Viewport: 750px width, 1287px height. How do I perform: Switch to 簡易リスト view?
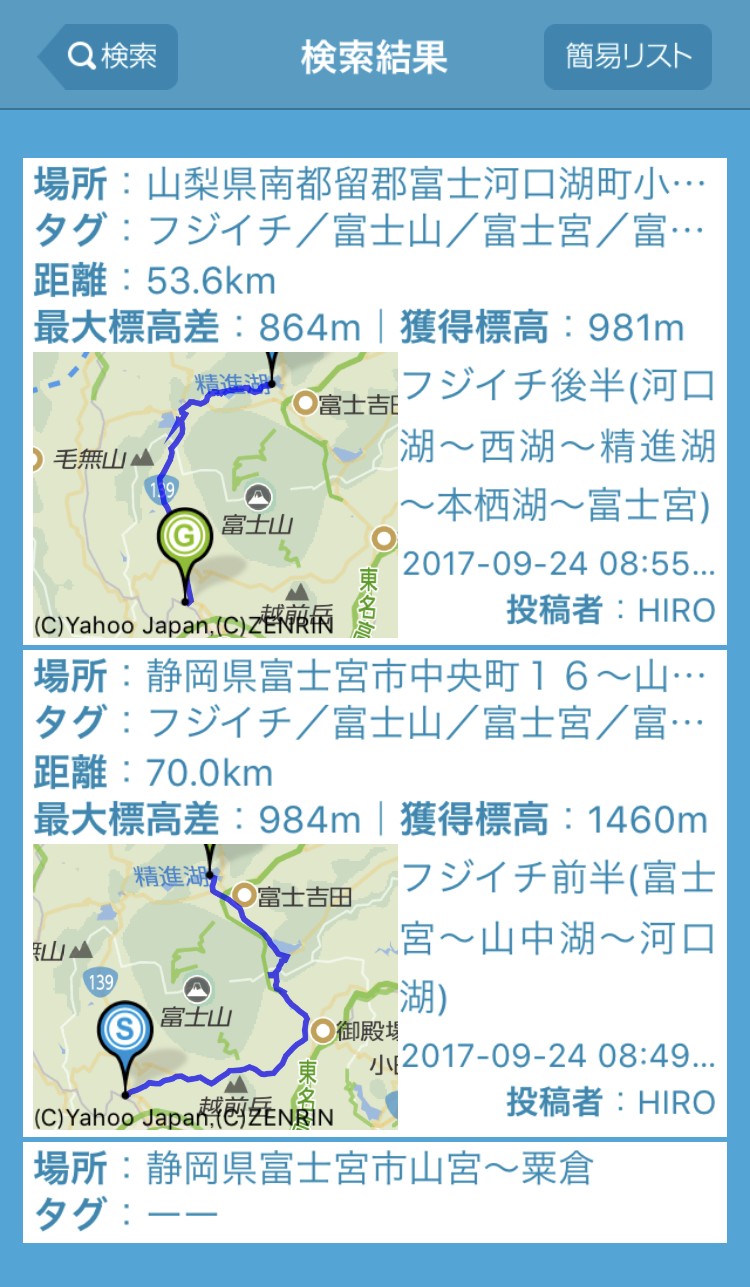click(x=628, y=56)
